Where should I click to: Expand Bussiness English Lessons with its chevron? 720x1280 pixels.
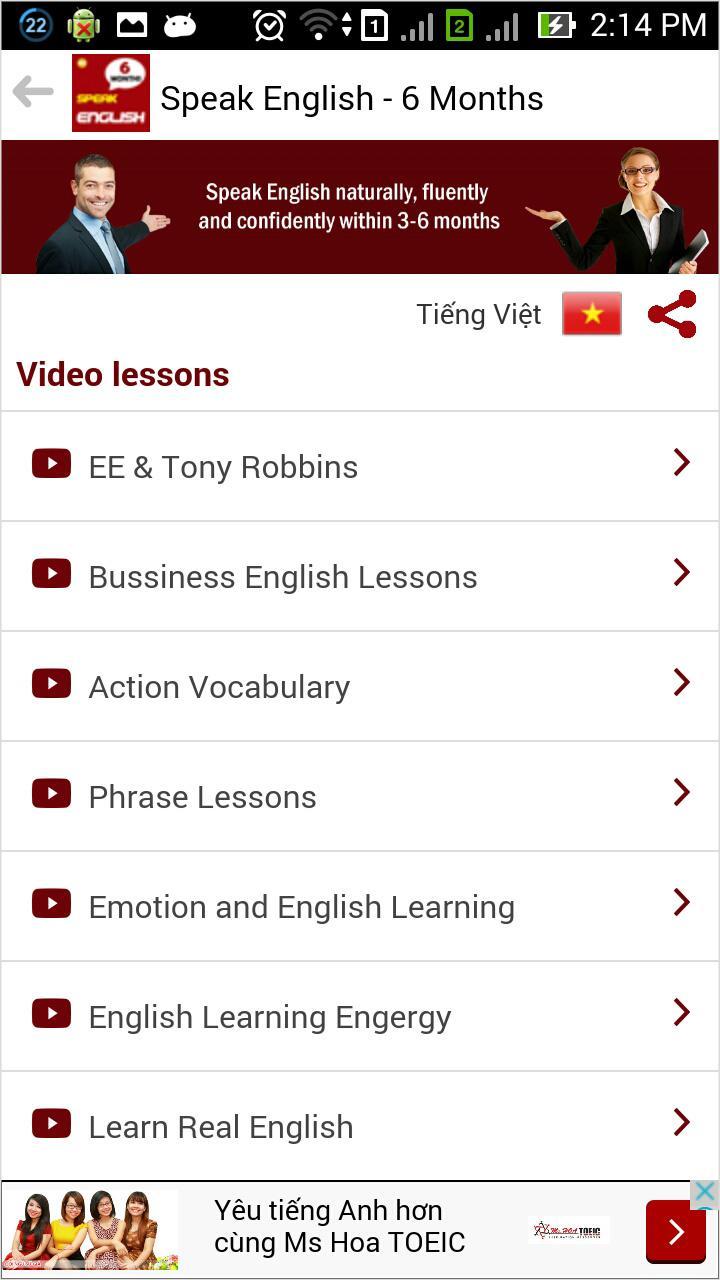click(681, 573)
